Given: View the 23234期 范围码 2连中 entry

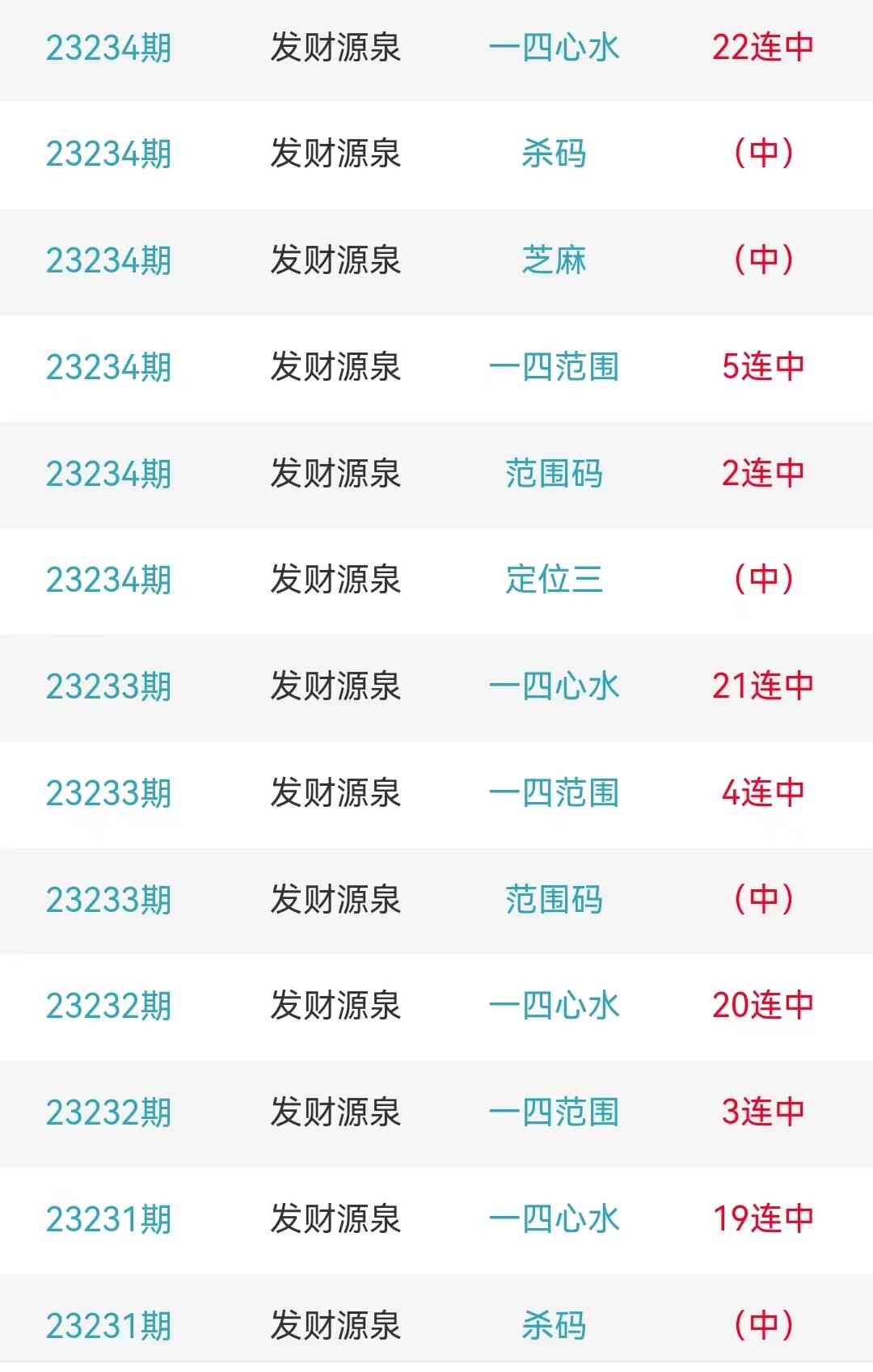Looking at the screenshot, I should point(554,474).
